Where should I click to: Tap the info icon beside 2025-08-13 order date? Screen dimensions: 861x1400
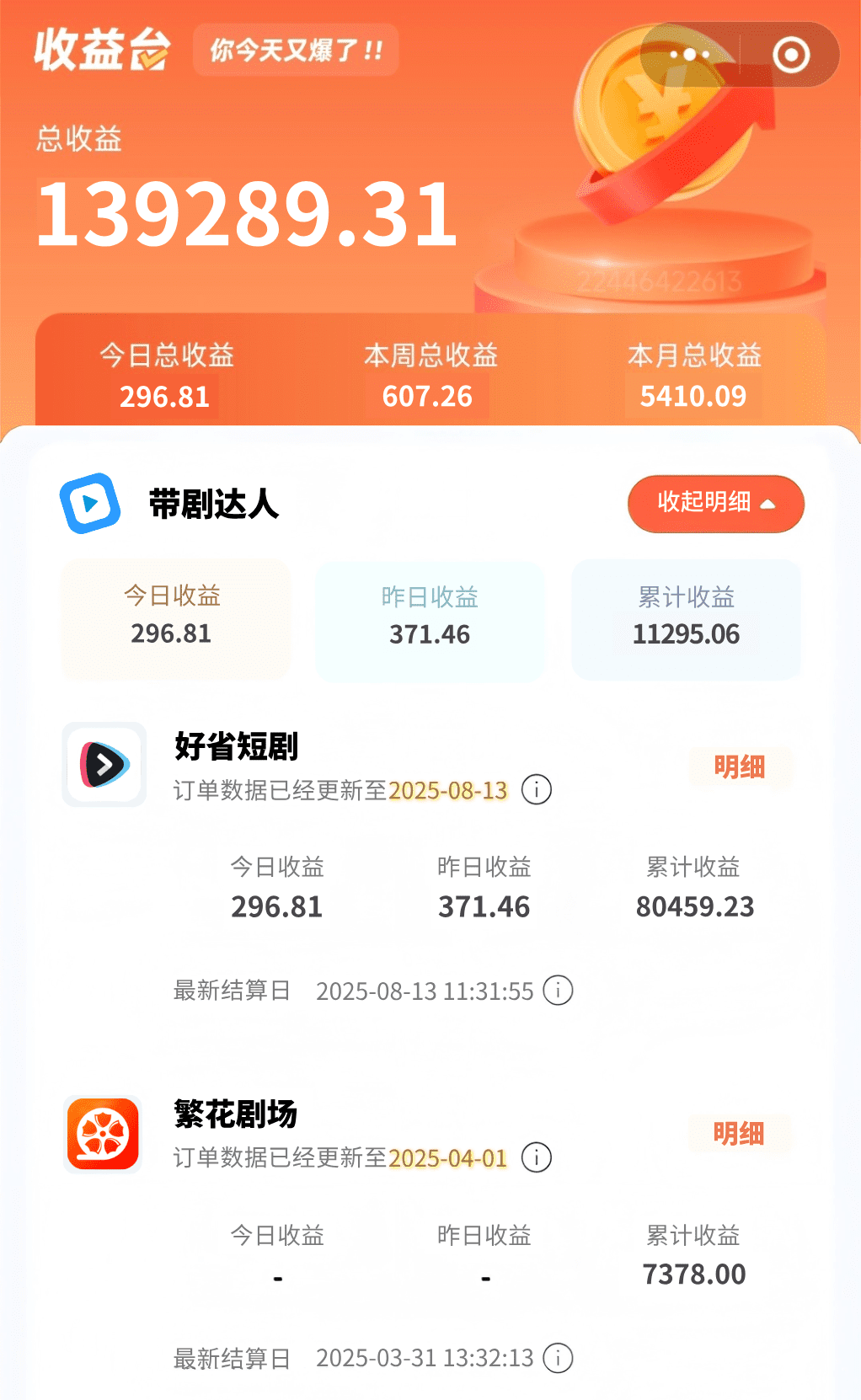tap(537, 790)
